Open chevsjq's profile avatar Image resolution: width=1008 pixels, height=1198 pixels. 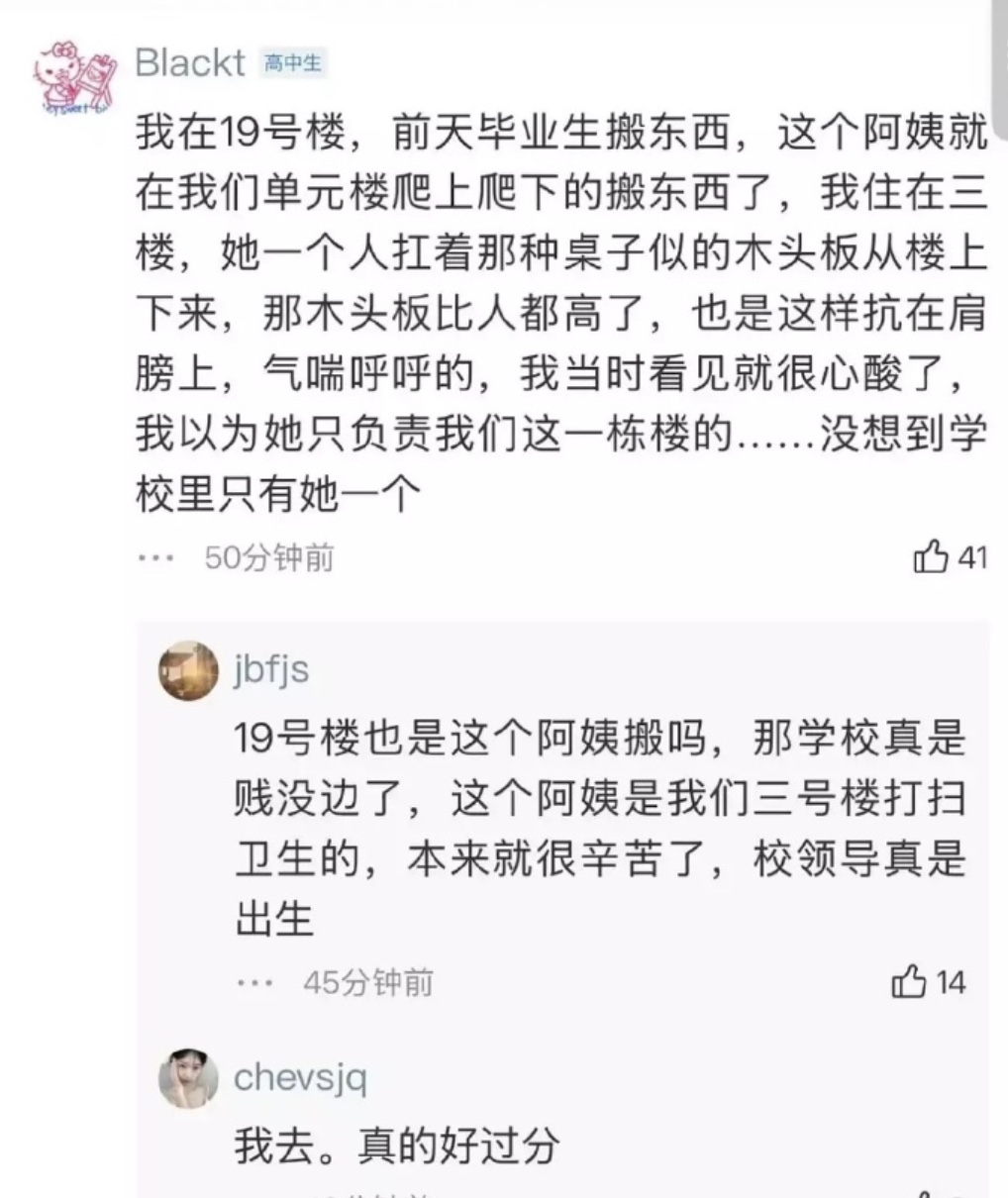click(188, 1078)
